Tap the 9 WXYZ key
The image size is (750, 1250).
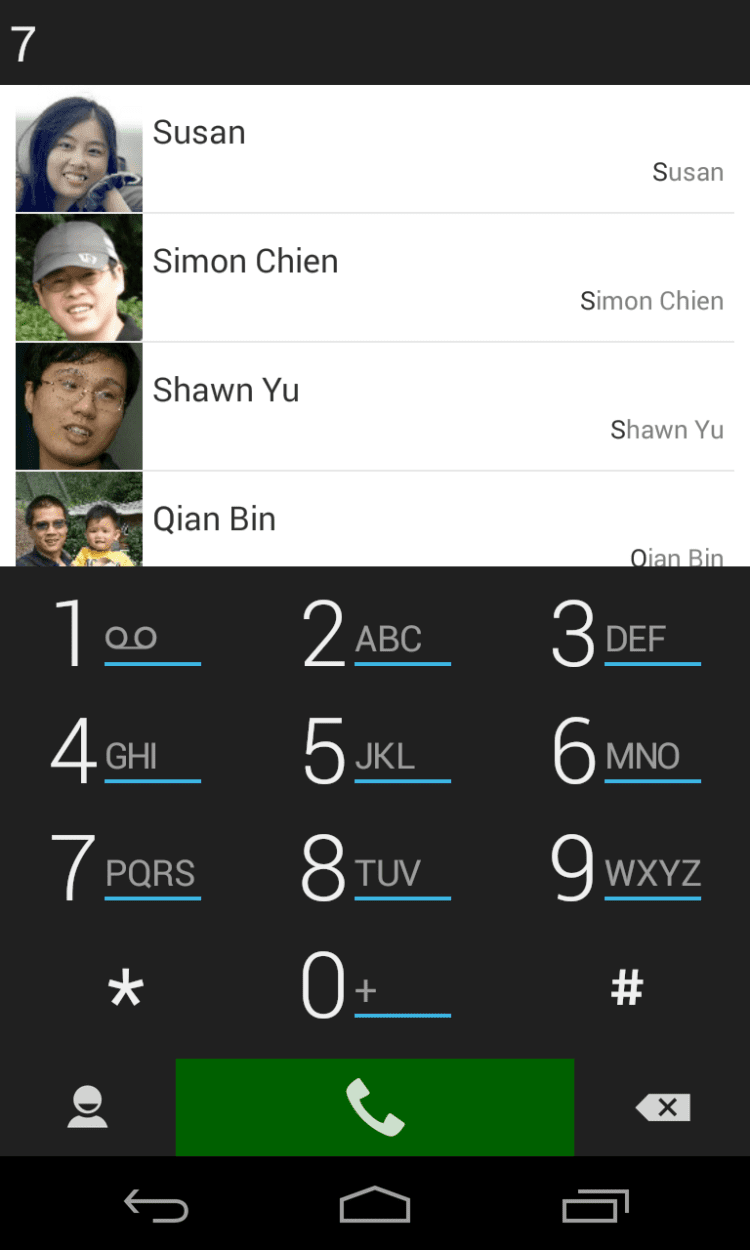pyautogui.click(x=625, y=868)
